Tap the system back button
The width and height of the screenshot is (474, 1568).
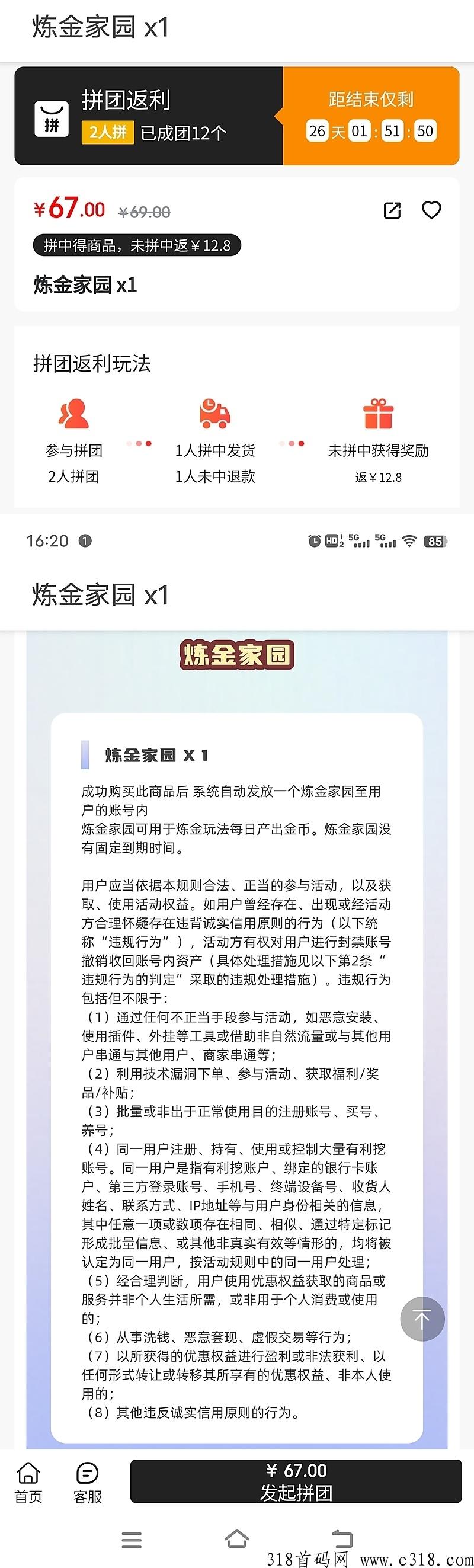(x=342, y=1540)
